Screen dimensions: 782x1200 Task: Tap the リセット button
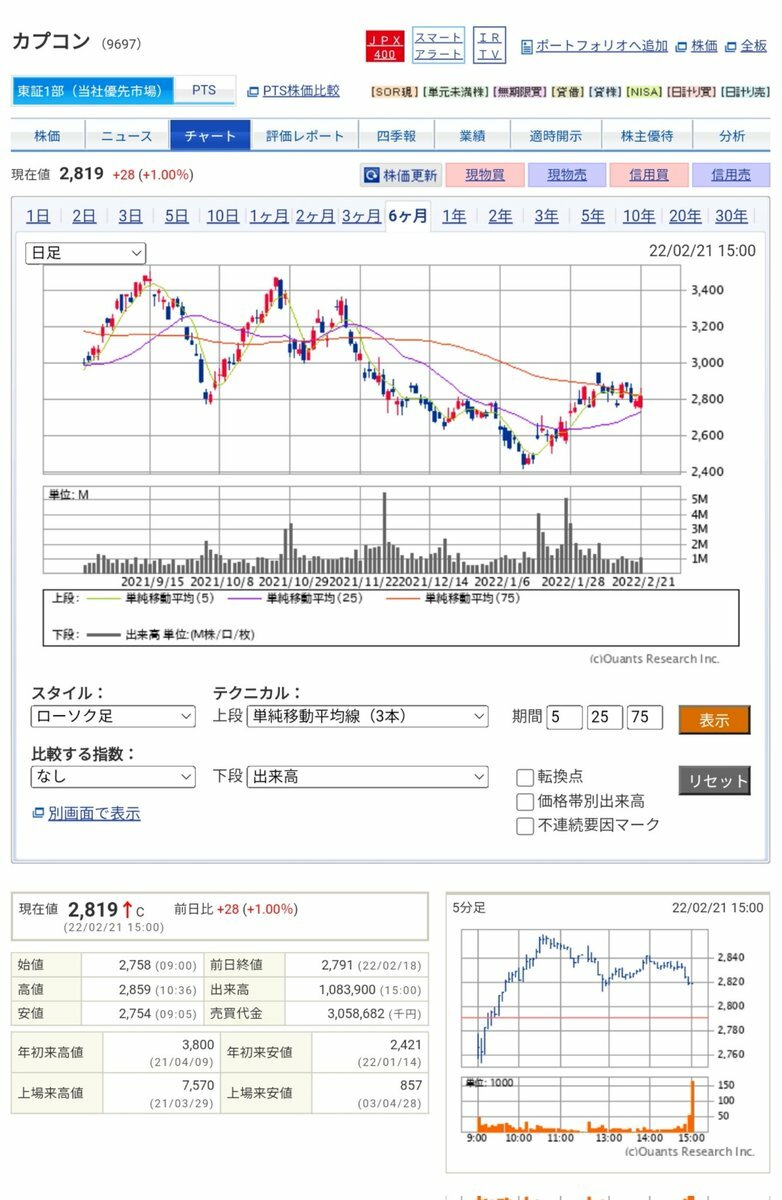[714, 781]
